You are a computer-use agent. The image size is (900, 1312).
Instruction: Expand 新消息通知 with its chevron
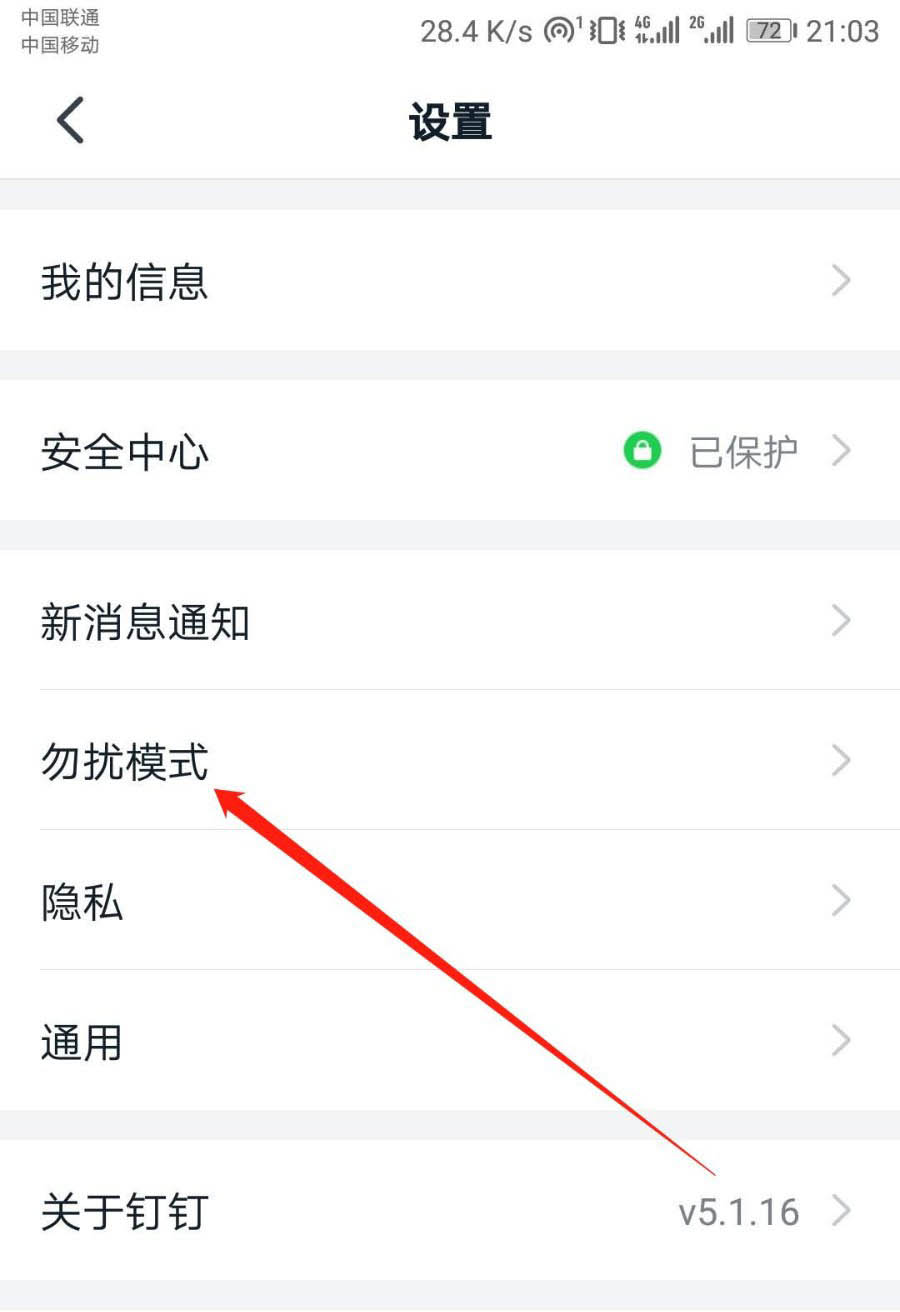click(841, 621)
